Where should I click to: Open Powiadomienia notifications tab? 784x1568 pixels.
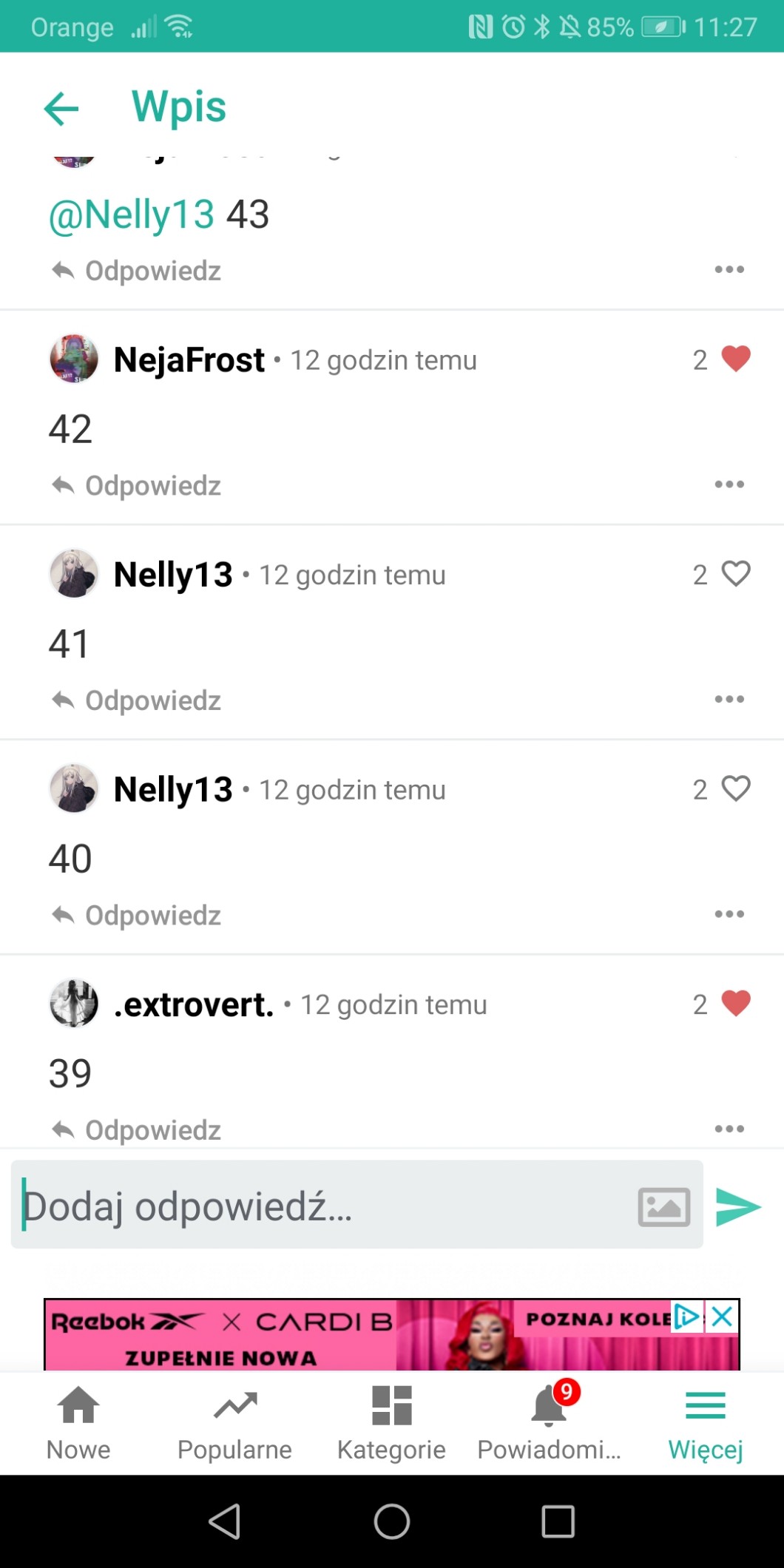click(549, 1423)
